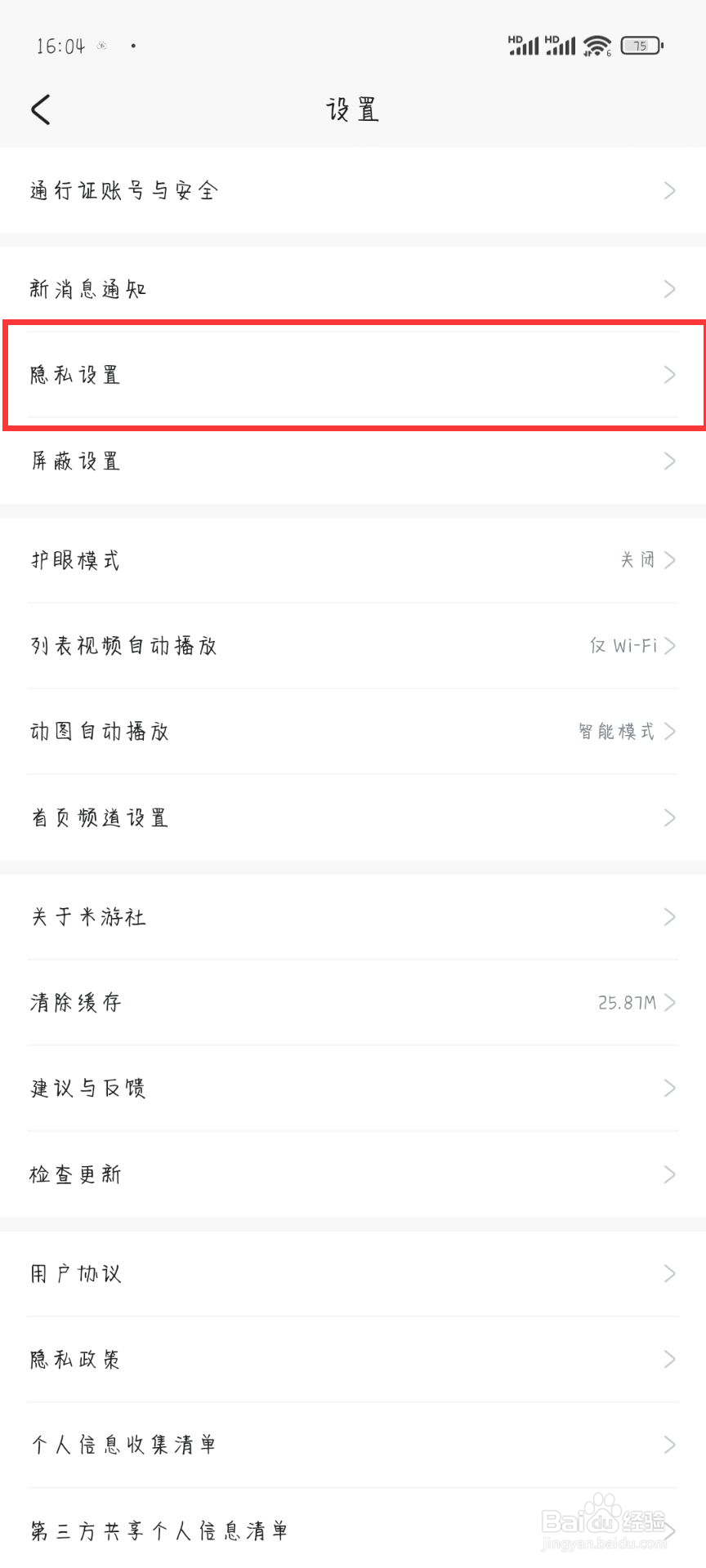Tap the back arrow to exit Settings
Image resolution: width=706 pixels, height=1568 pixels.
coord(39,109)
